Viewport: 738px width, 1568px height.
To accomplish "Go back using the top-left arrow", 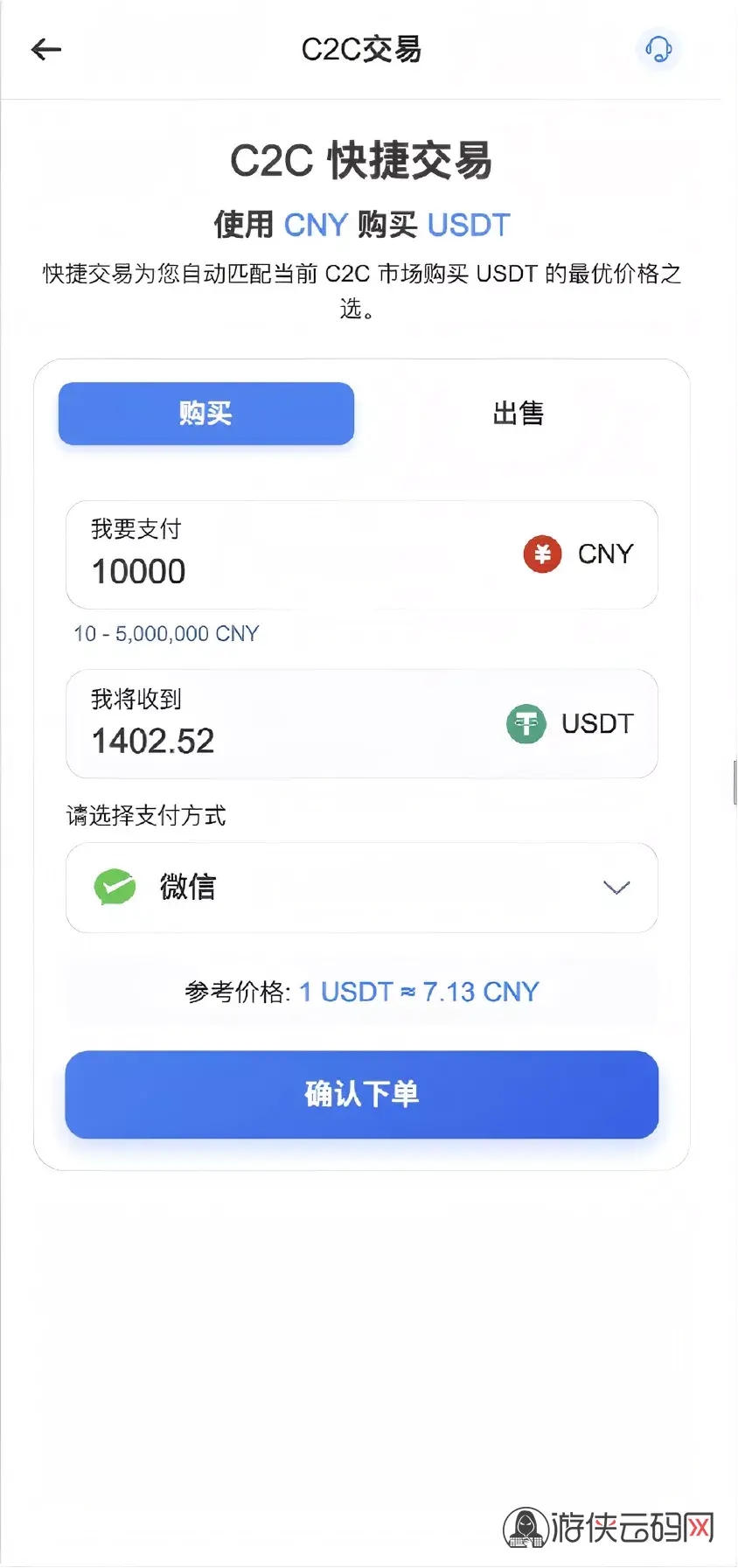I will [46, 50].
